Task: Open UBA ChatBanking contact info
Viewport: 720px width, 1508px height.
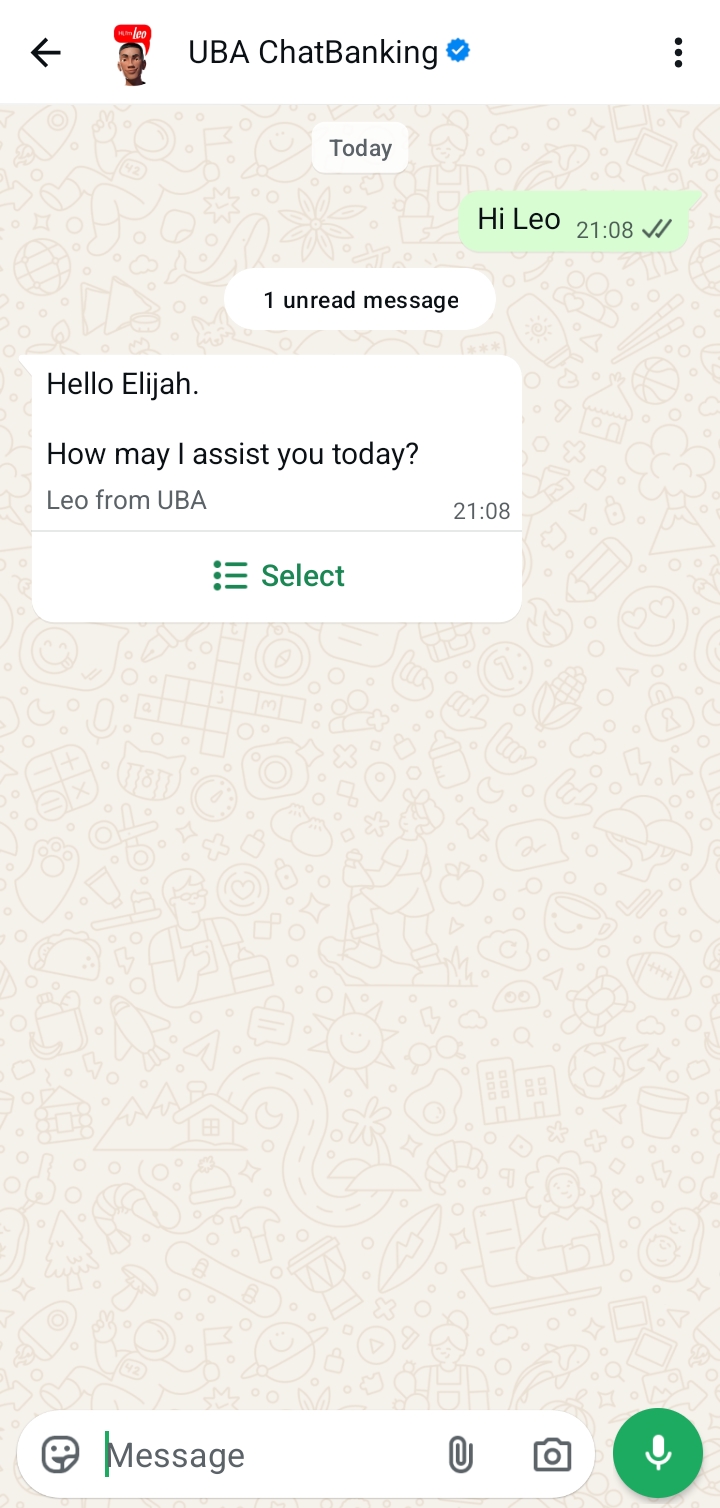Action: (313, 52)
